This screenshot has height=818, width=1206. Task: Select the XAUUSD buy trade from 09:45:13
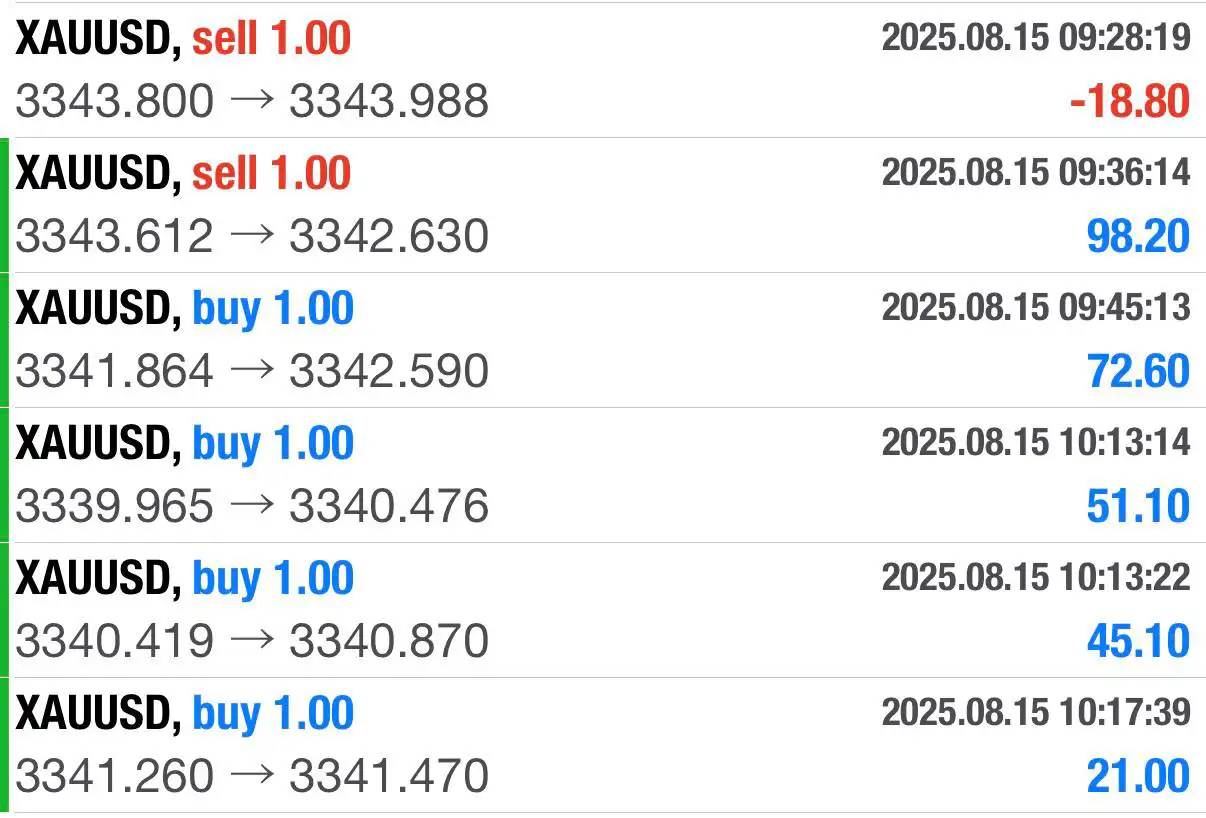pos(603,340)
